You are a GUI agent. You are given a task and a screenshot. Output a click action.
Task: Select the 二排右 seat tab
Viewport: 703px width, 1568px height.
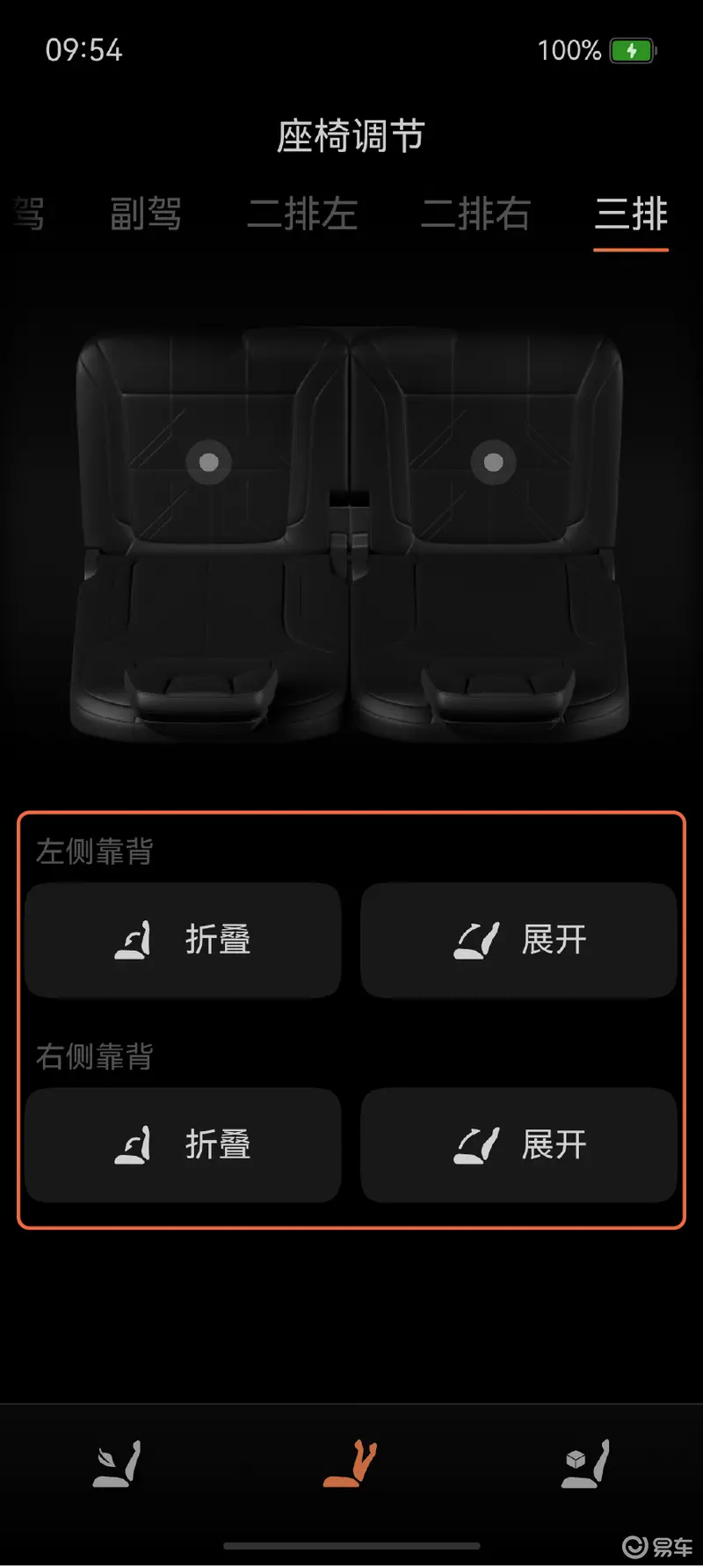475,214
